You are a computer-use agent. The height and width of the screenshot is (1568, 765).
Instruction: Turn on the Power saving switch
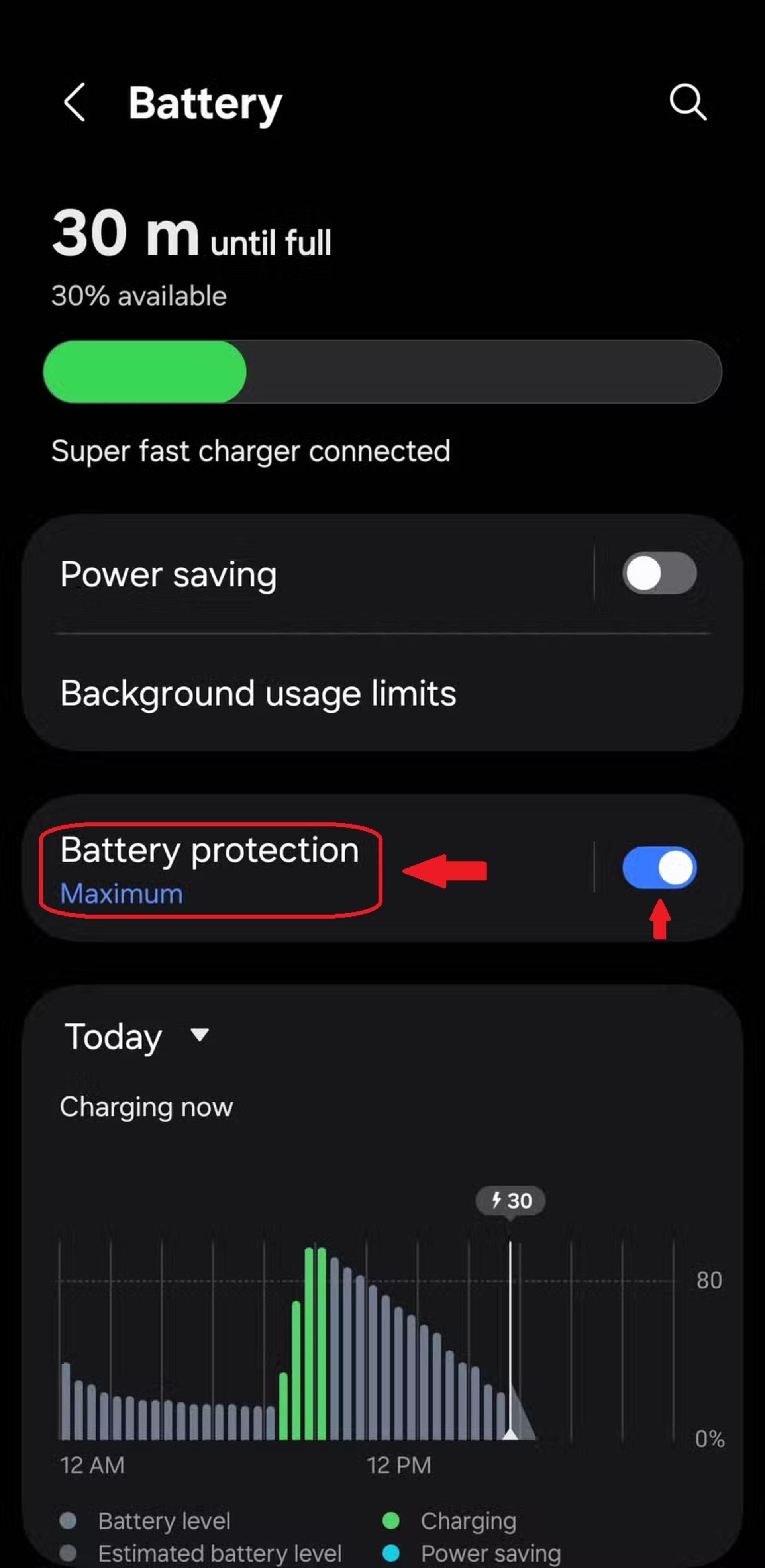click(x=659, y=573)
